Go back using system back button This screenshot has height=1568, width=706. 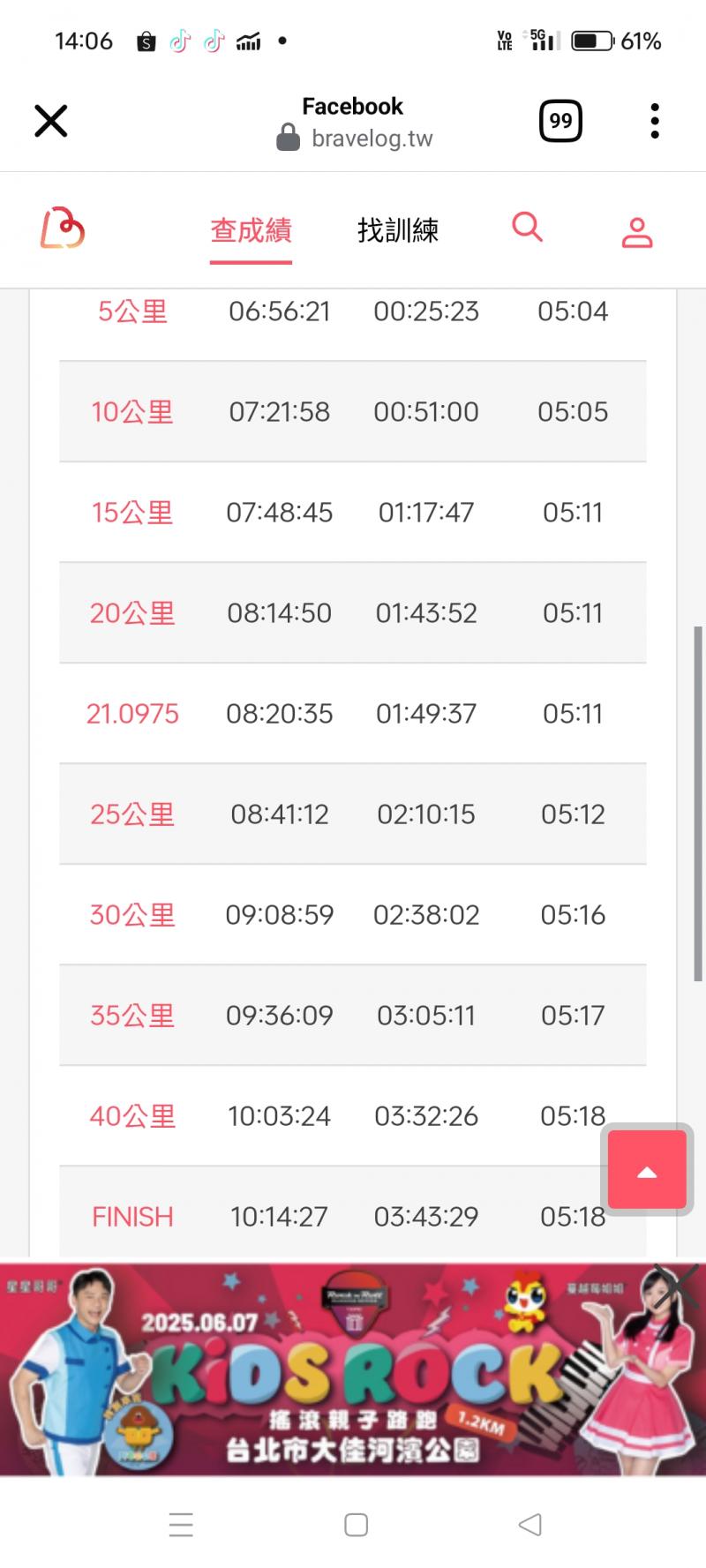pyautogui.click(x=529, y=1524)
